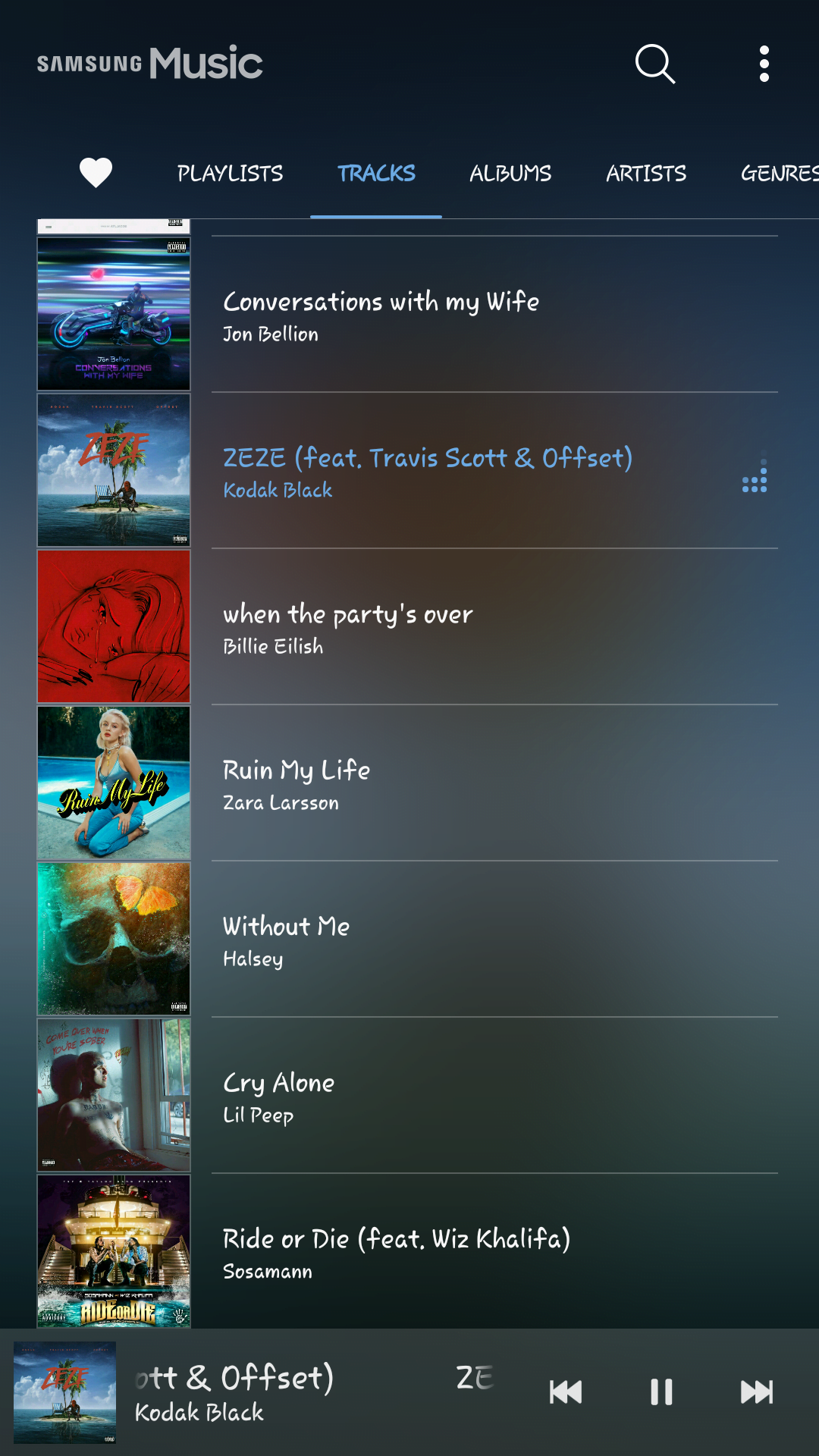Screen dimensions: 819x1456
Task: Tap the Samsung Music logo
Action: (x=149, y=62)
